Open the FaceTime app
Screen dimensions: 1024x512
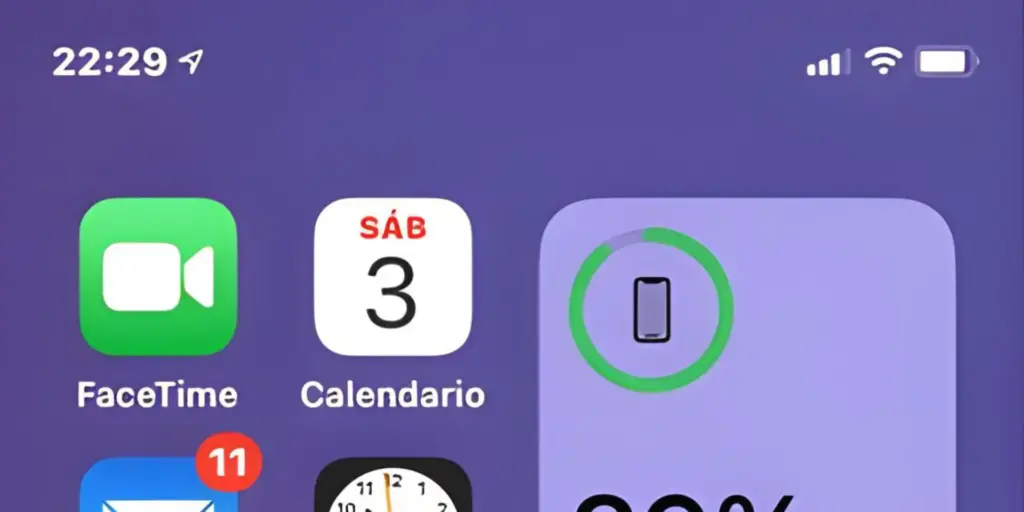[158, 277]
